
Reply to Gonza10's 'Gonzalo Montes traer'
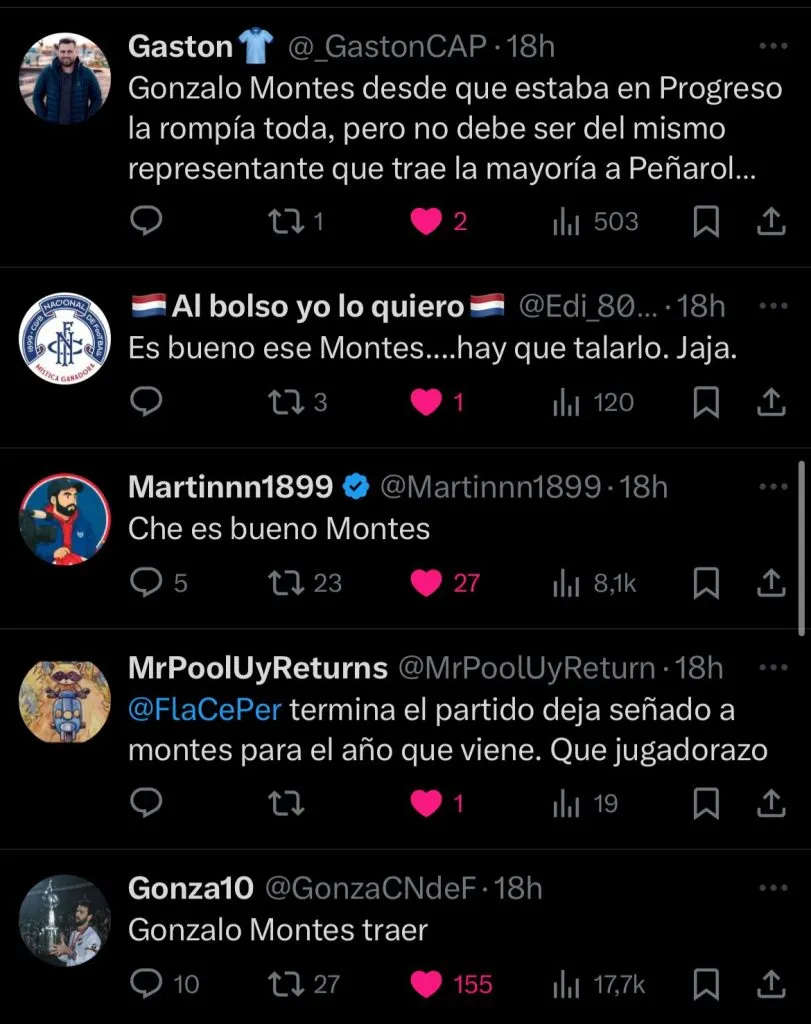[147, 984]
